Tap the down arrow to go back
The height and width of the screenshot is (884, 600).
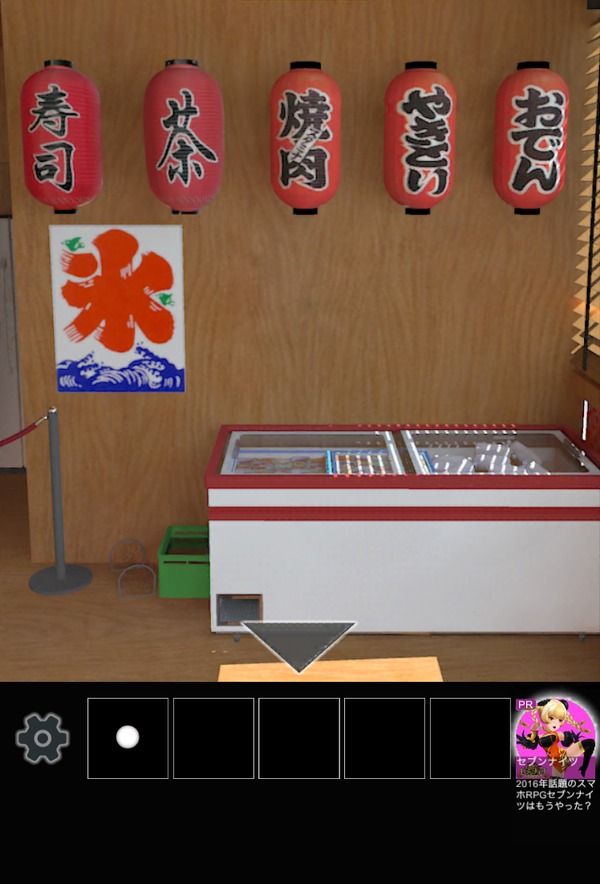298,643
